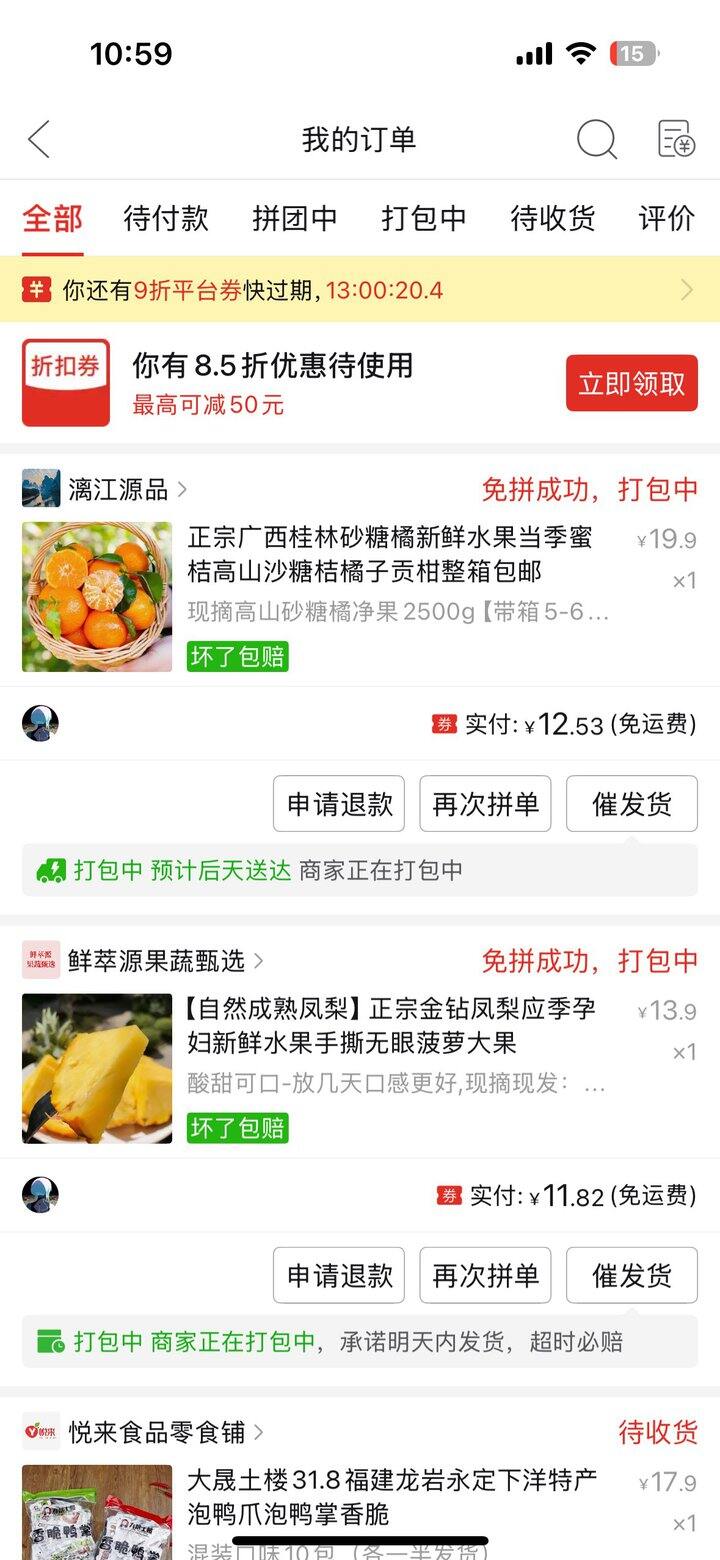
Task: Switch to 拼团中 tab
Action: click(294, 218)
